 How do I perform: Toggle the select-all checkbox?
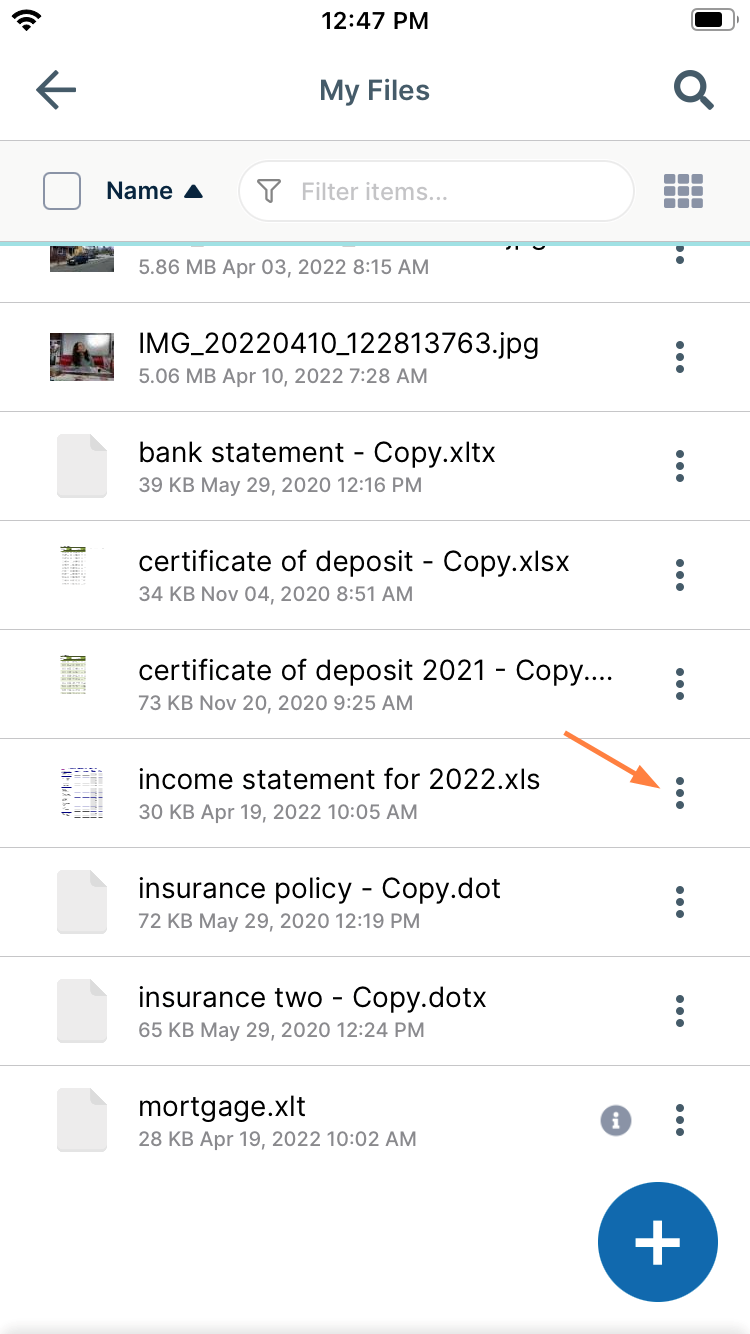click(61, 191)
